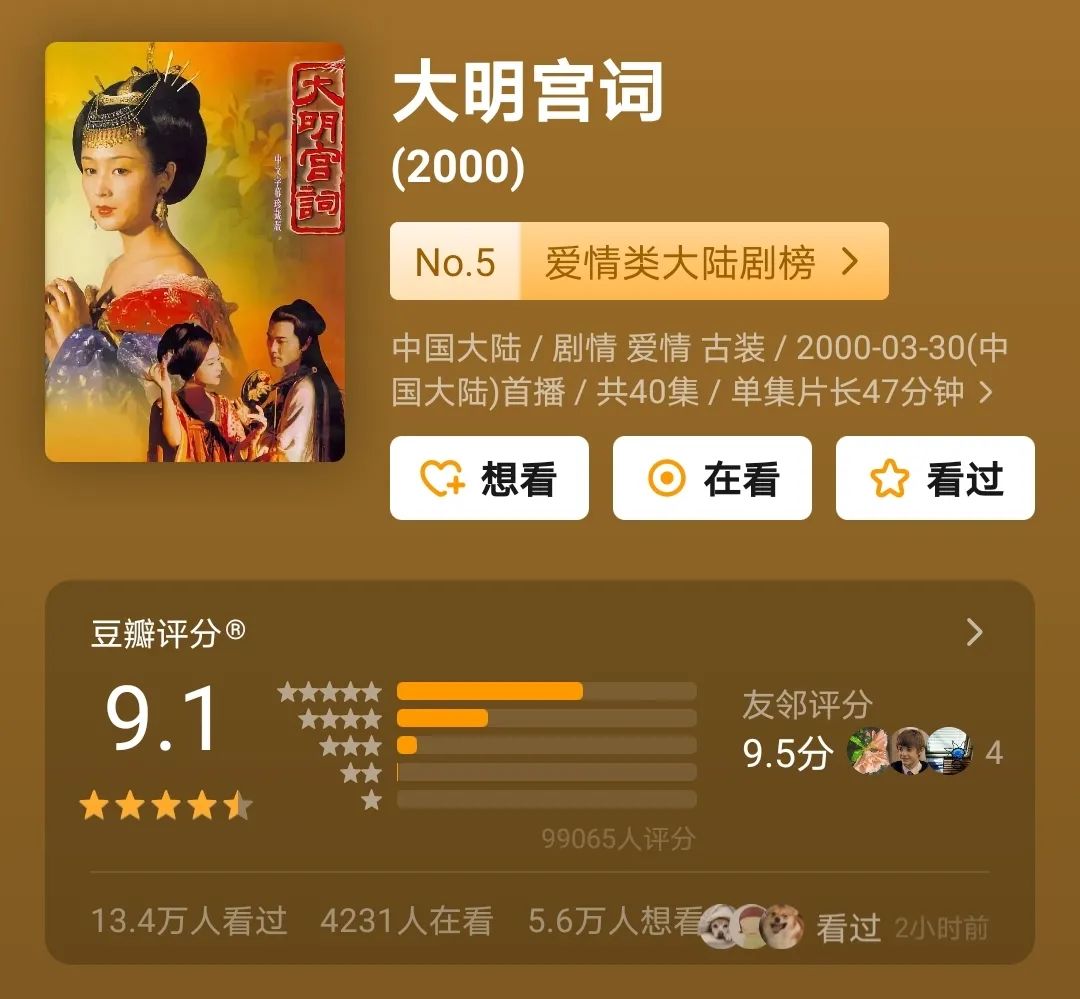Open the No.5 爱情类大陆剧榜 ranking
Viewport: 1080px width, 999px height.
coord(639,262)
